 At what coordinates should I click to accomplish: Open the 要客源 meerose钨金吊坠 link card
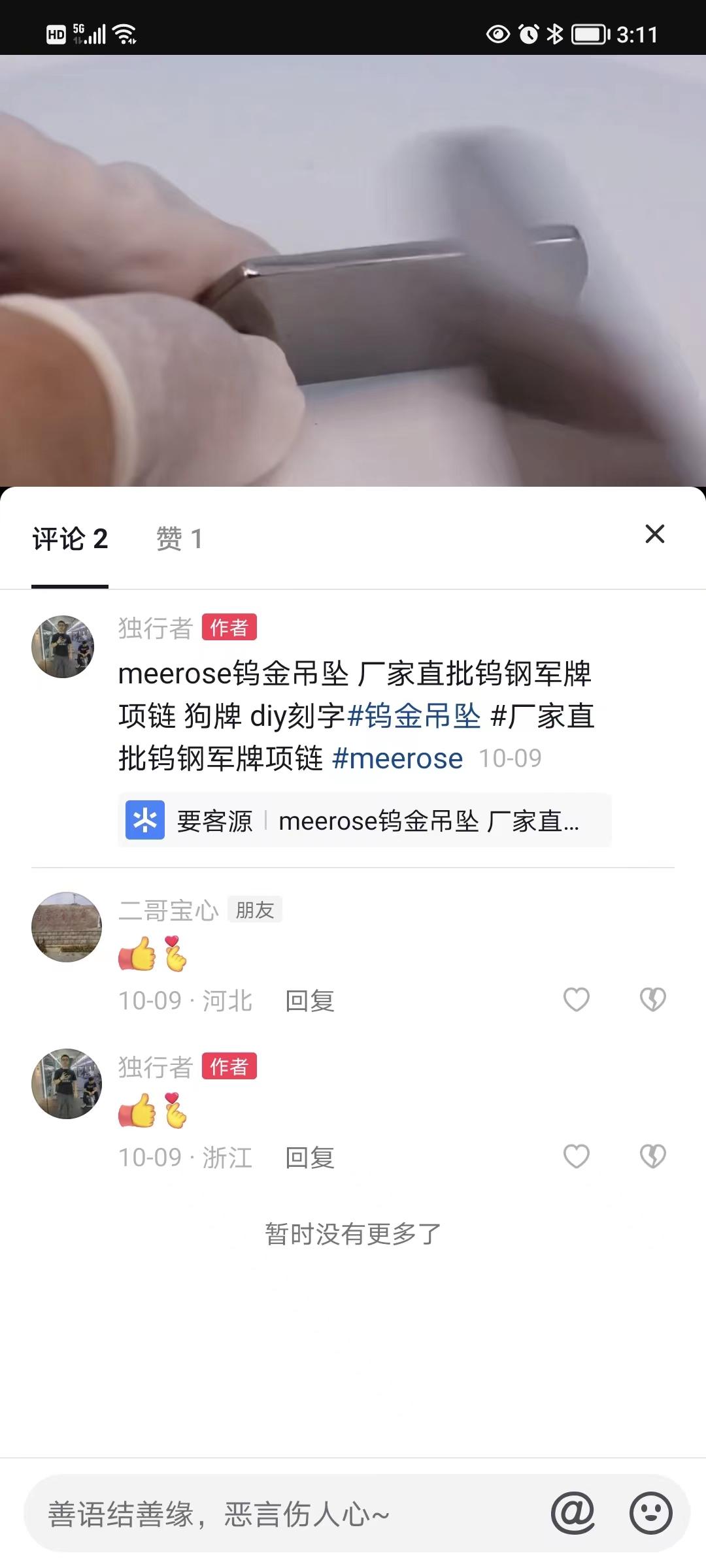(x=365, y=821)
